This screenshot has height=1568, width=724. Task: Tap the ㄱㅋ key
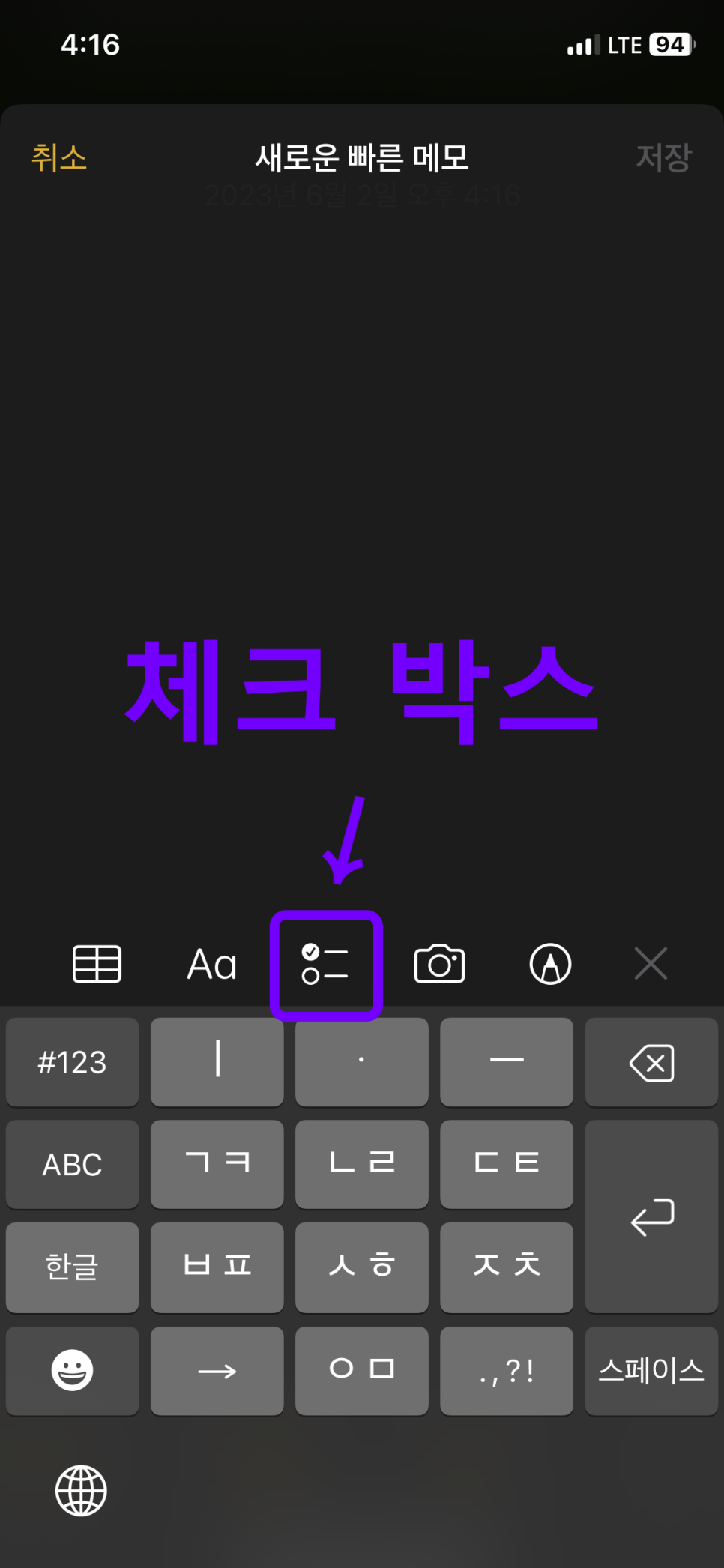point(217,1165)
